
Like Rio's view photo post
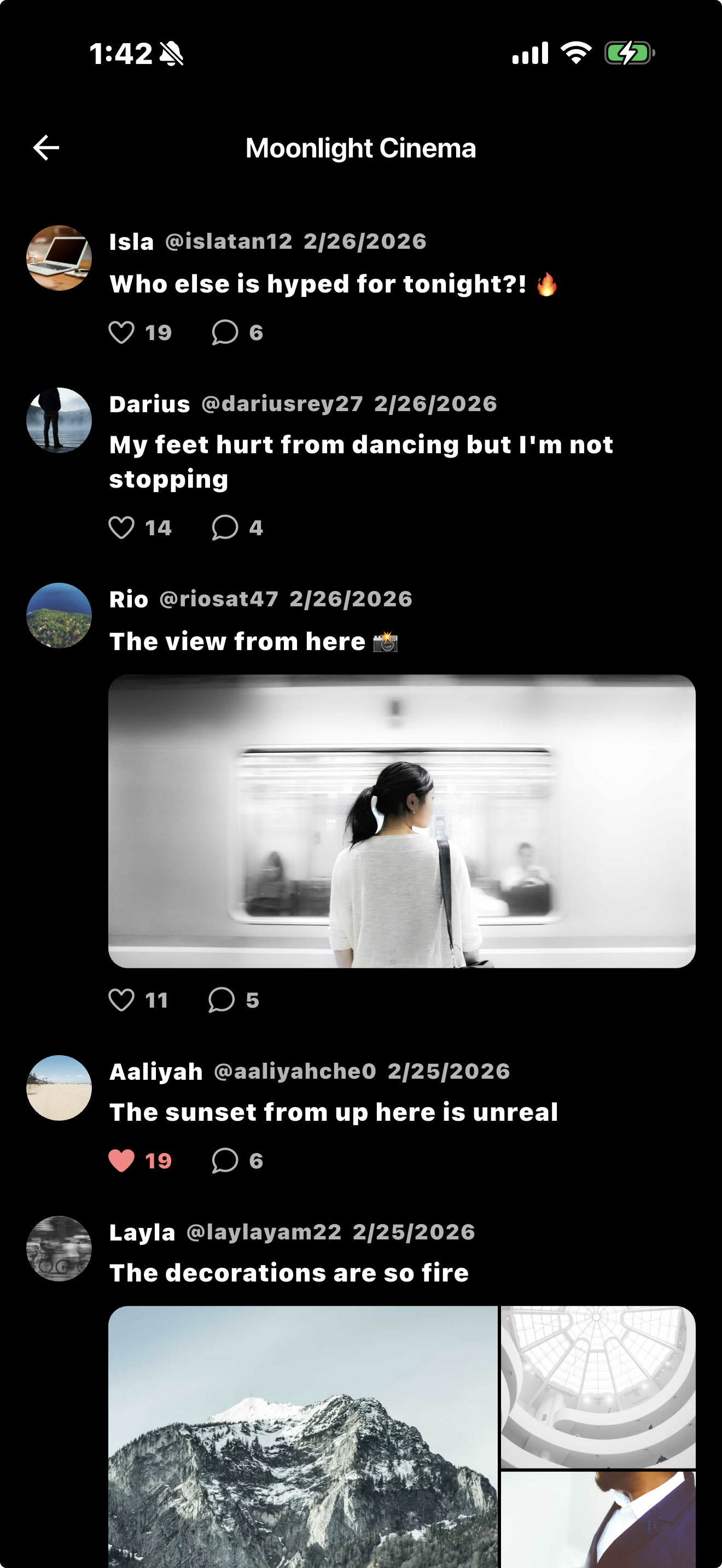(121, 1000)
